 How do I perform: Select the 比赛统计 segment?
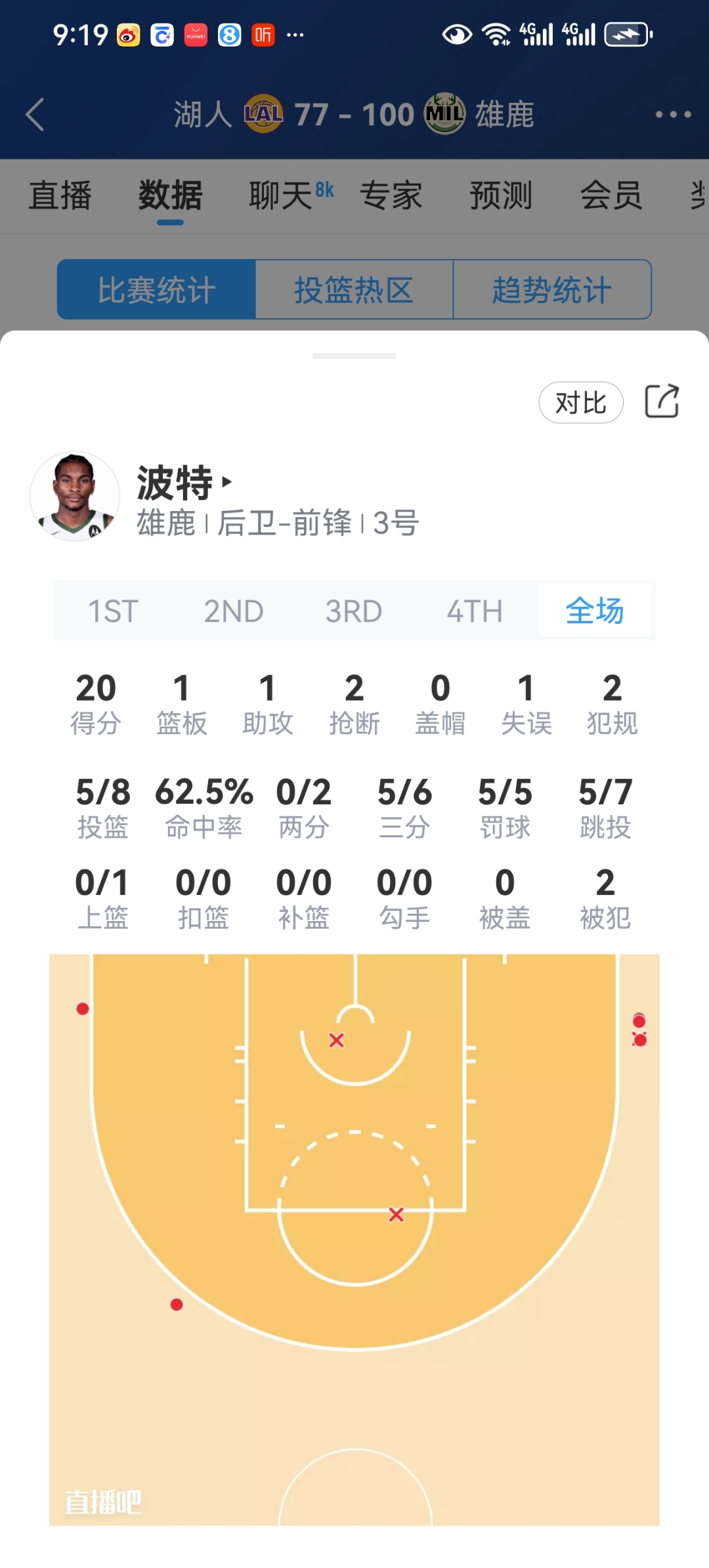tap(156, 290)
